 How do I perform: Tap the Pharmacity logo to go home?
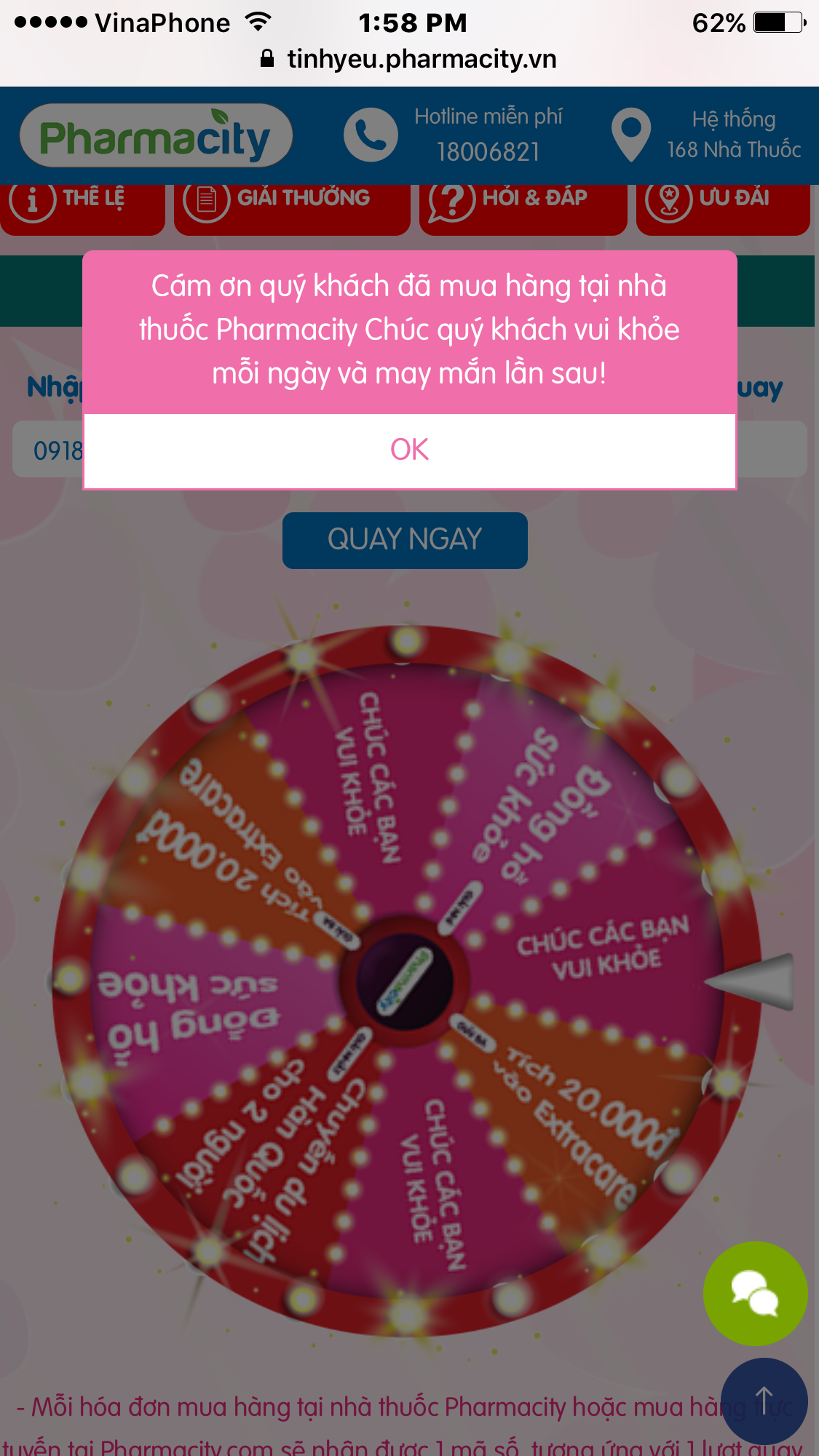[156, 136]
